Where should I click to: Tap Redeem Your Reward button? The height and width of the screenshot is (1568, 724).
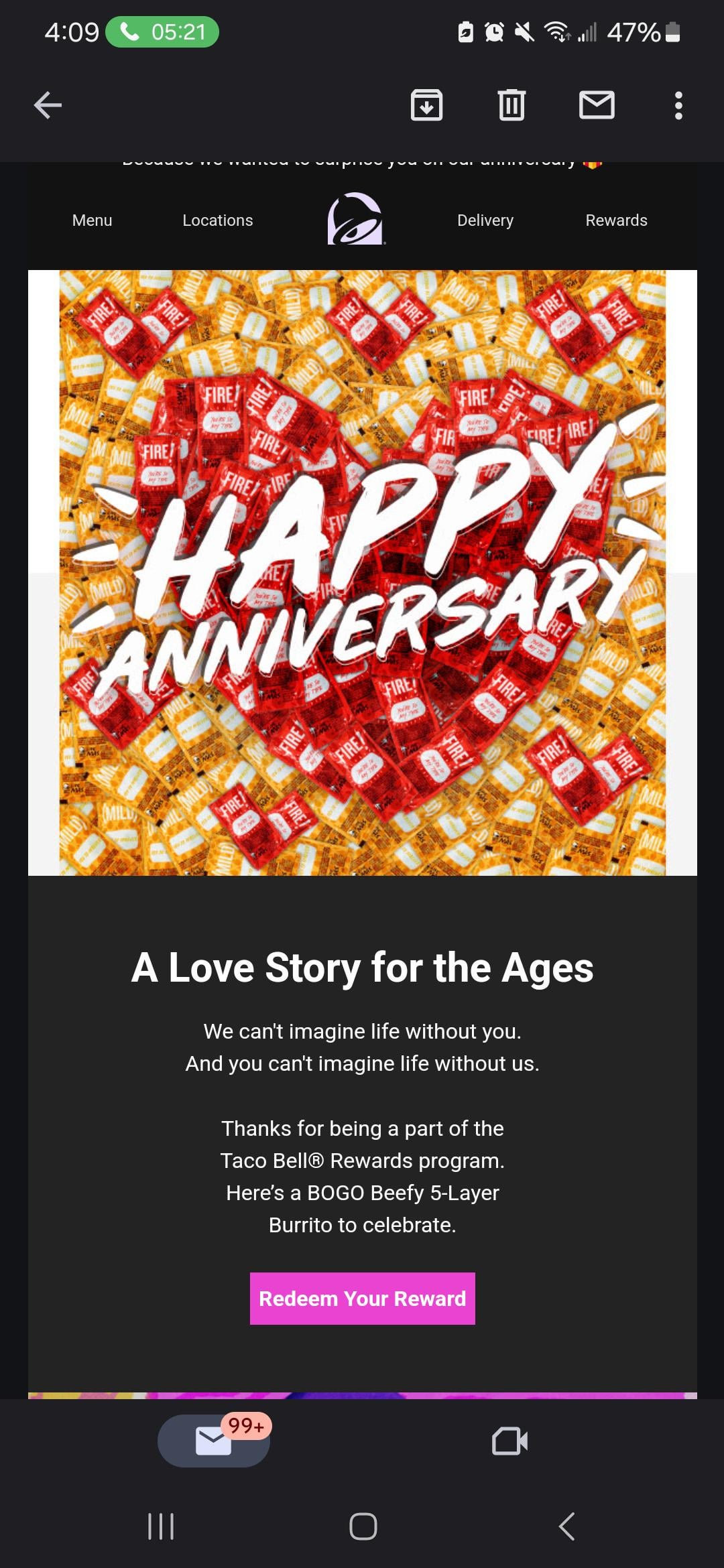(x=362, y=1299)
